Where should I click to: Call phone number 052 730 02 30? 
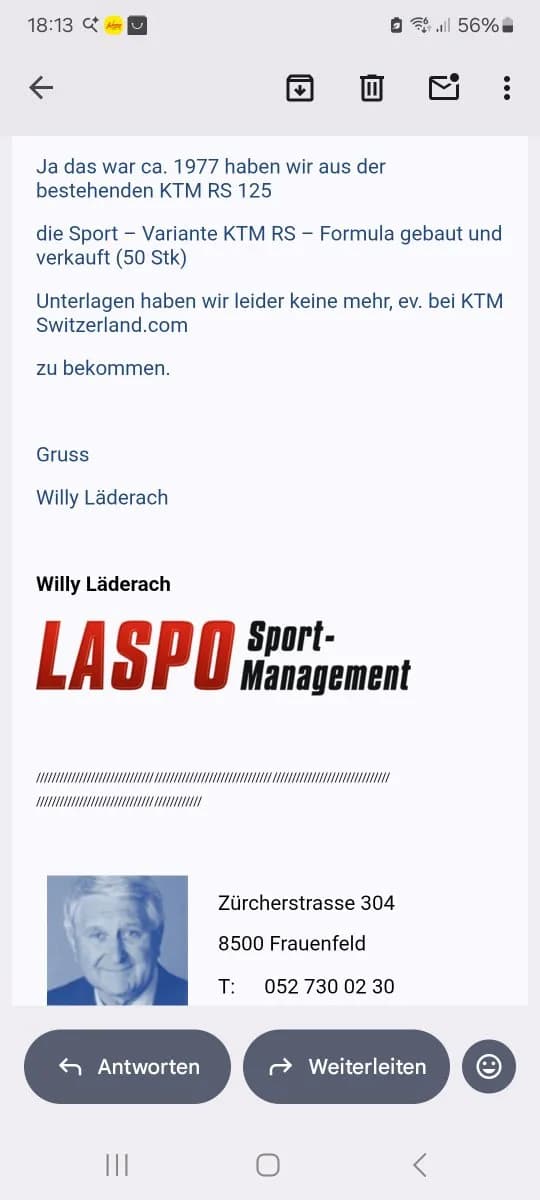pyautogui.click(x=329, y=986)
